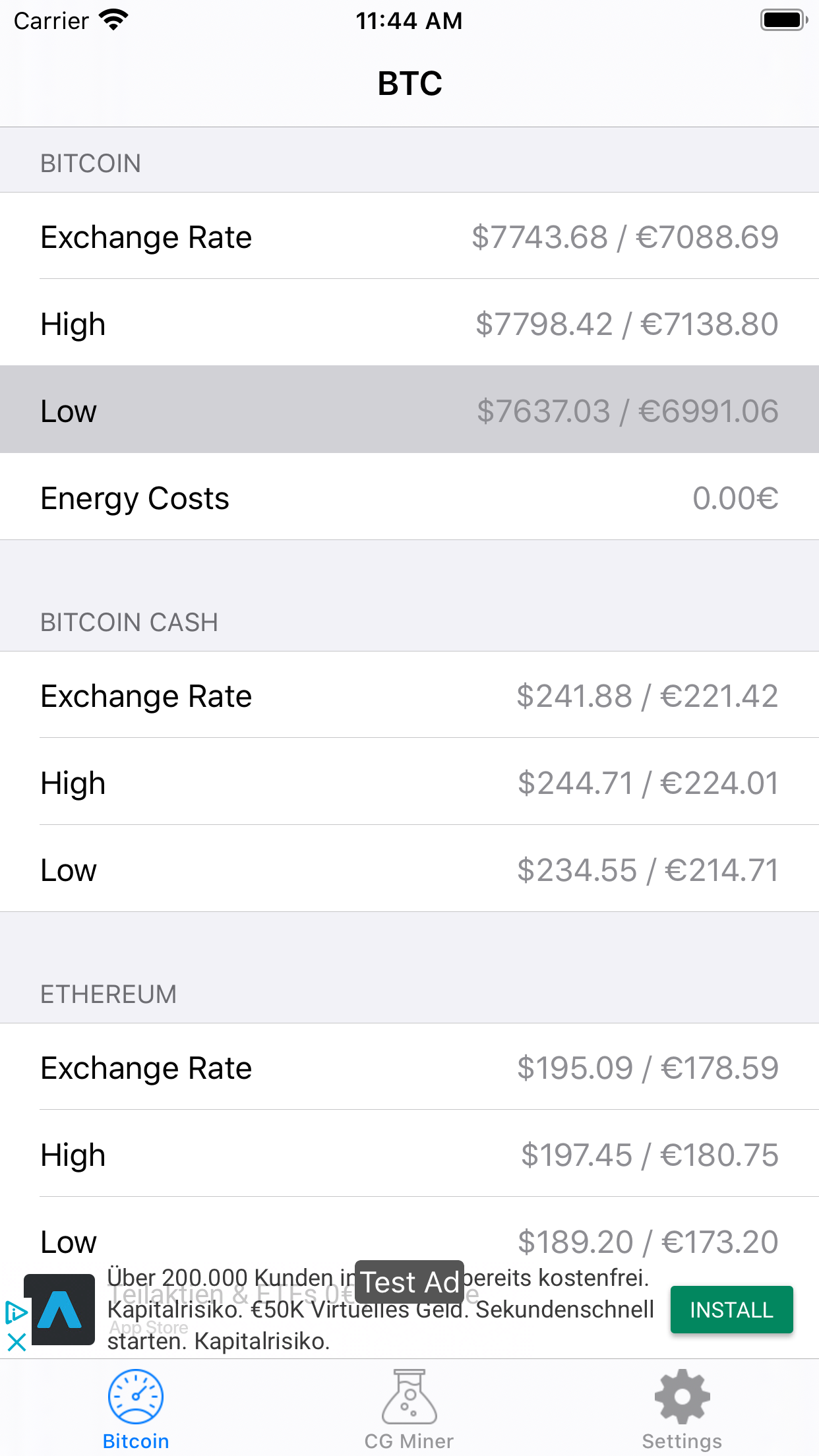Select Bitcoin Cash High row
The width and height of the screenshot is (819, 1456).
tap(409, 782)
